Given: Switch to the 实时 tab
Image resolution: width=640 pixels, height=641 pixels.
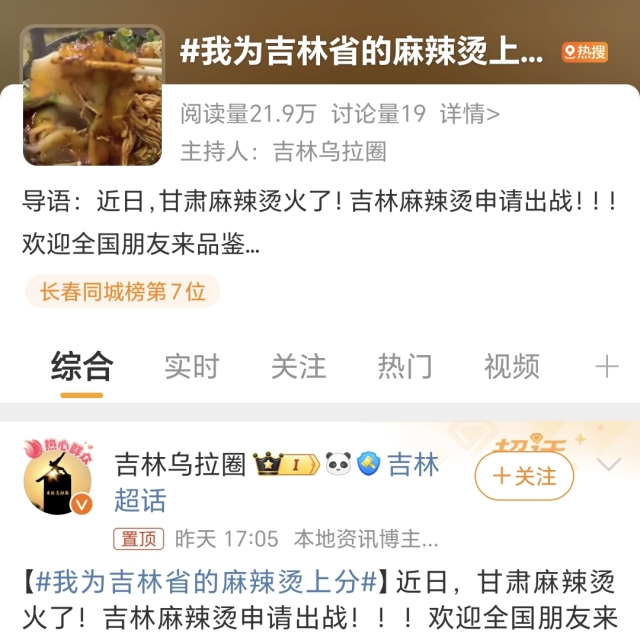Looking at the screenshot, I should click(191, 366).
